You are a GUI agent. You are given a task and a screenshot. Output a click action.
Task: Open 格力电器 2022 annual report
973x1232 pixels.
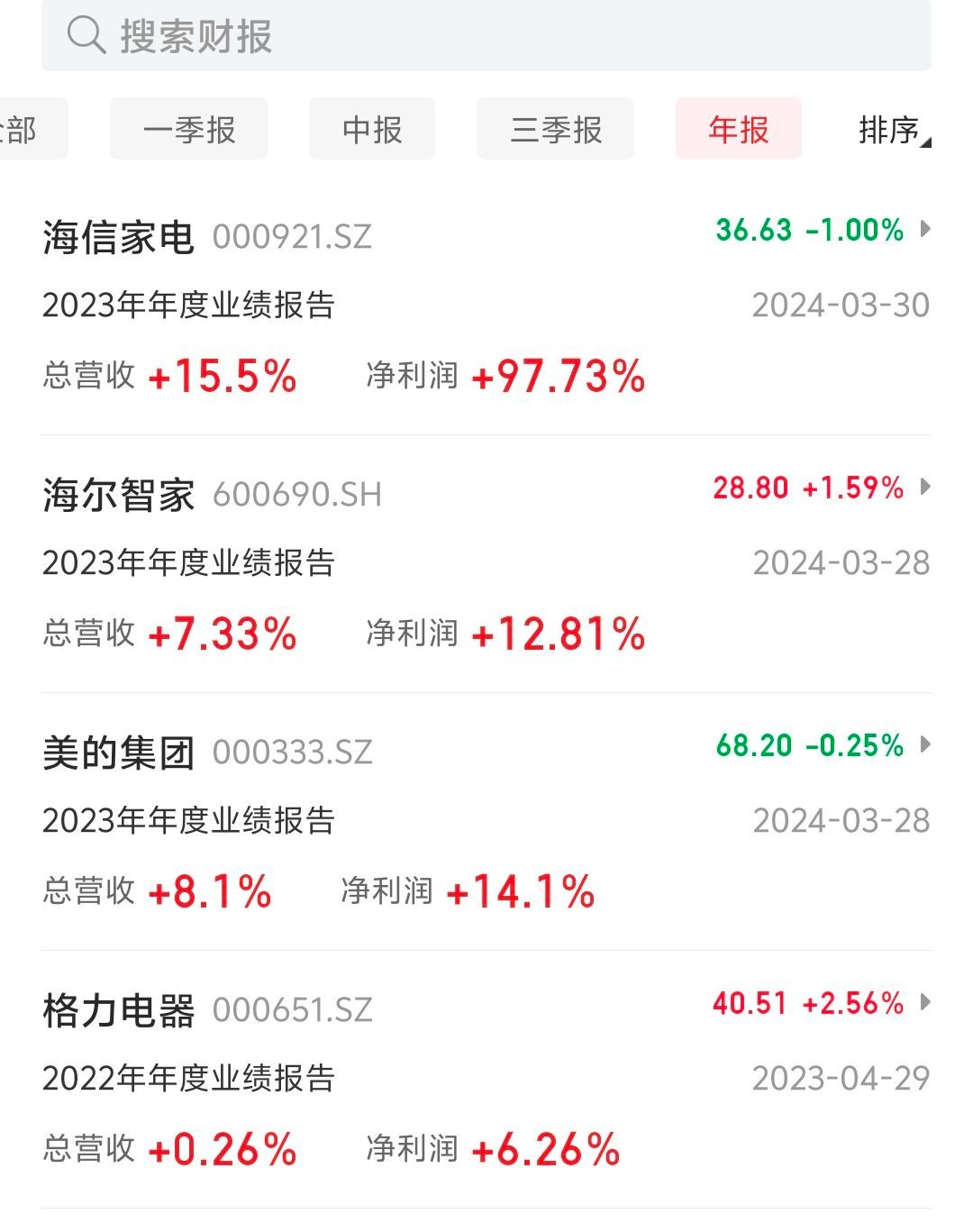click(486, 1080)
